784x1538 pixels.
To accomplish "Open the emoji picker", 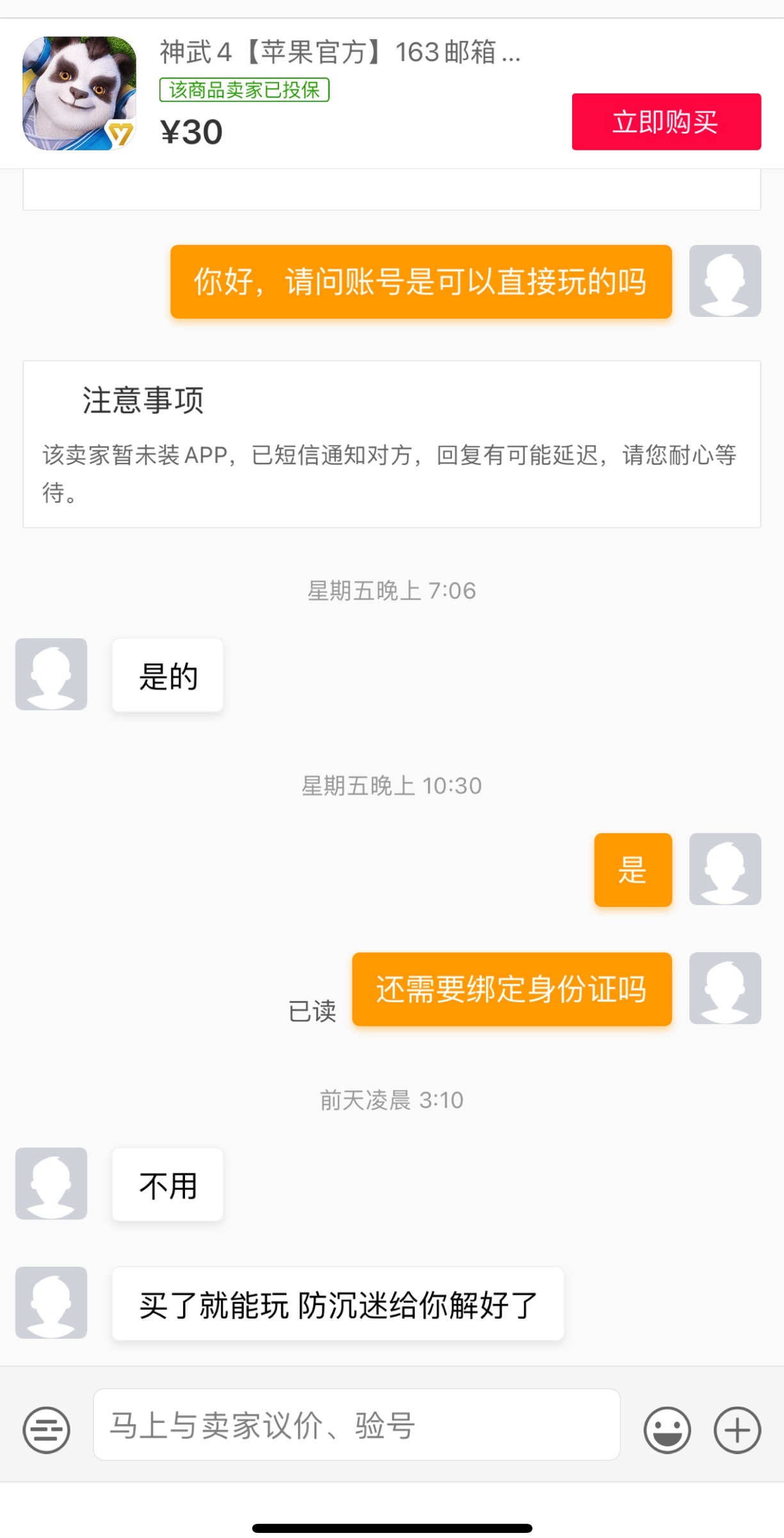I will (667, 1430).
